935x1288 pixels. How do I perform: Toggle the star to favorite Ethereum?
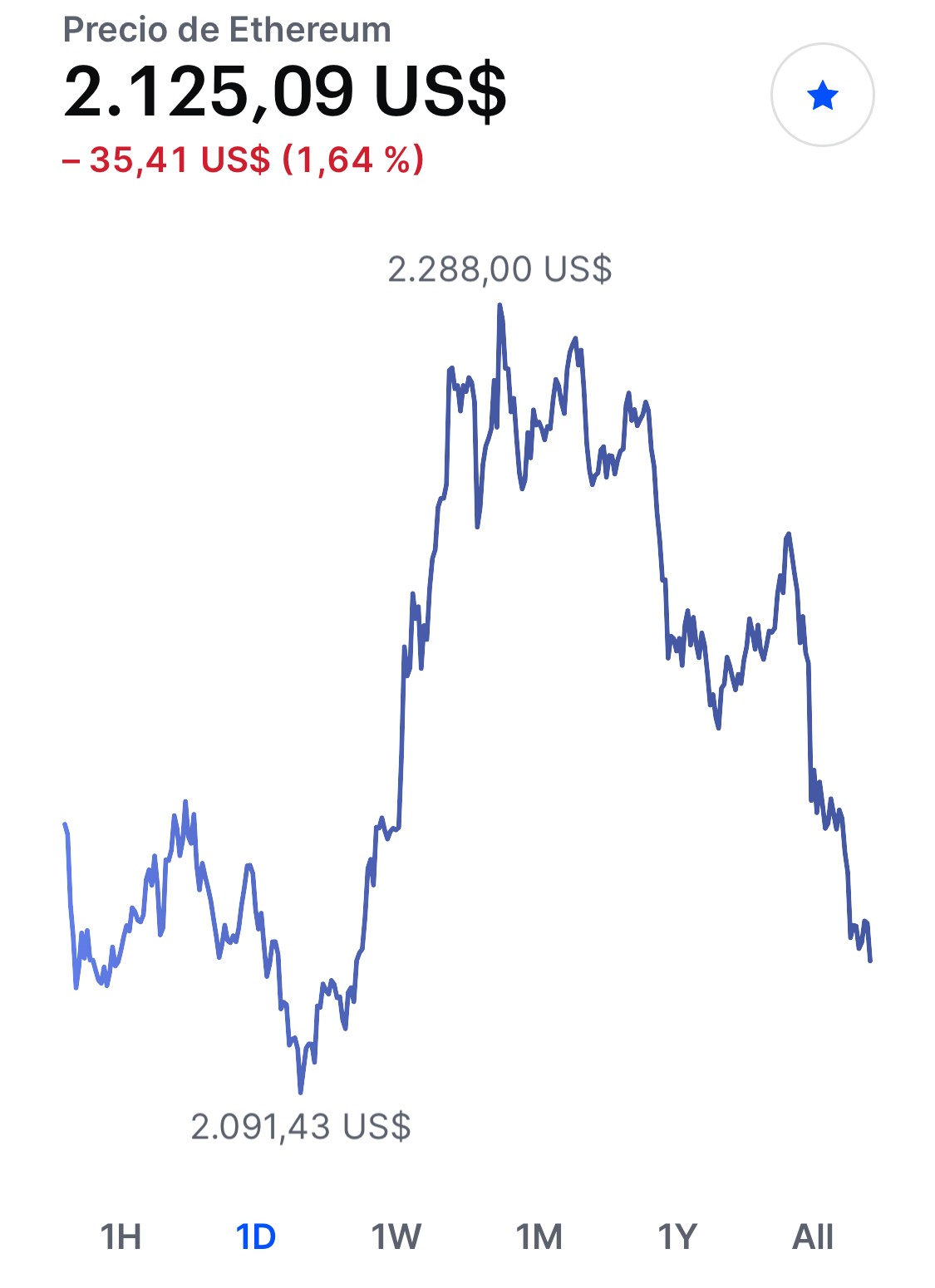pyautogui.click(x=822, y=96)
